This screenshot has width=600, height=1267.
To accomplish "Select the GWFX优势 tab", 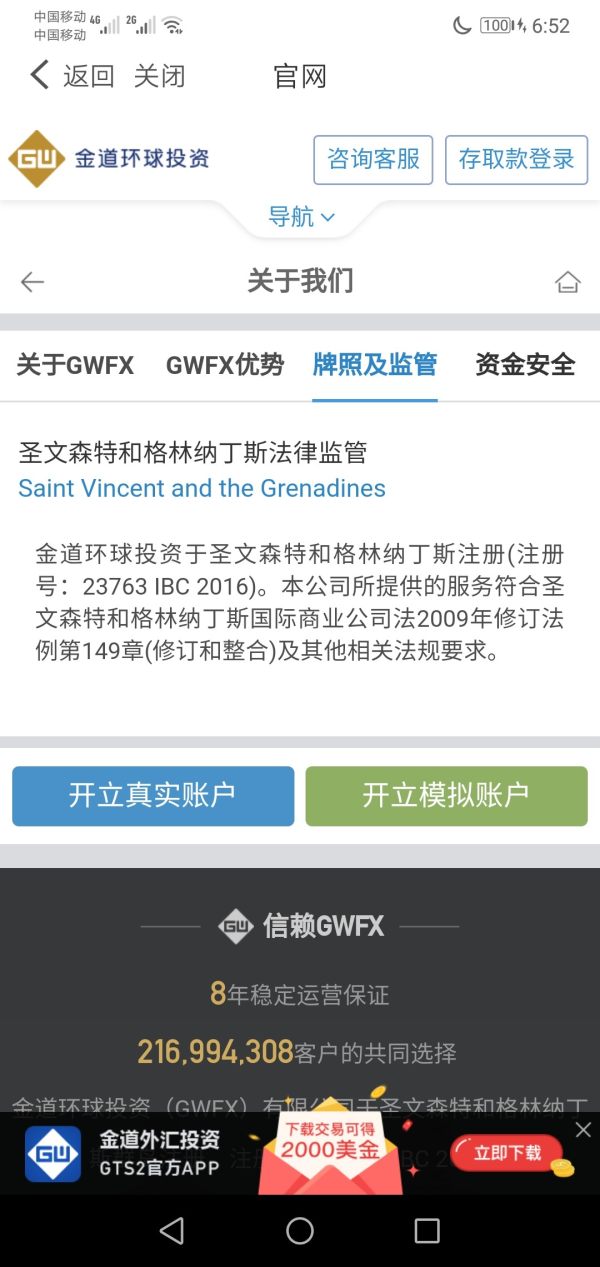I will [225, 365].
